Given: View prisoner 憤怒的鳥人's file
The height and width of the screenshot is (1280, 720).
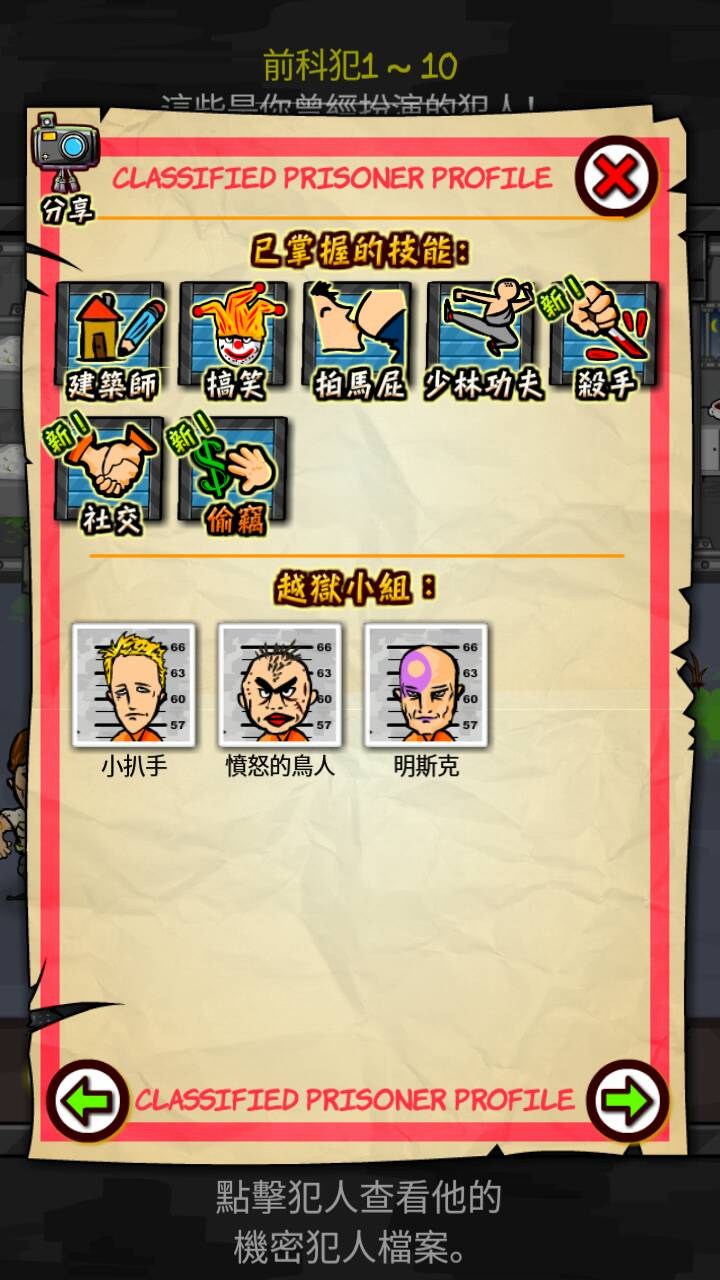Looking at the screenshot, I should click(280, 686).
